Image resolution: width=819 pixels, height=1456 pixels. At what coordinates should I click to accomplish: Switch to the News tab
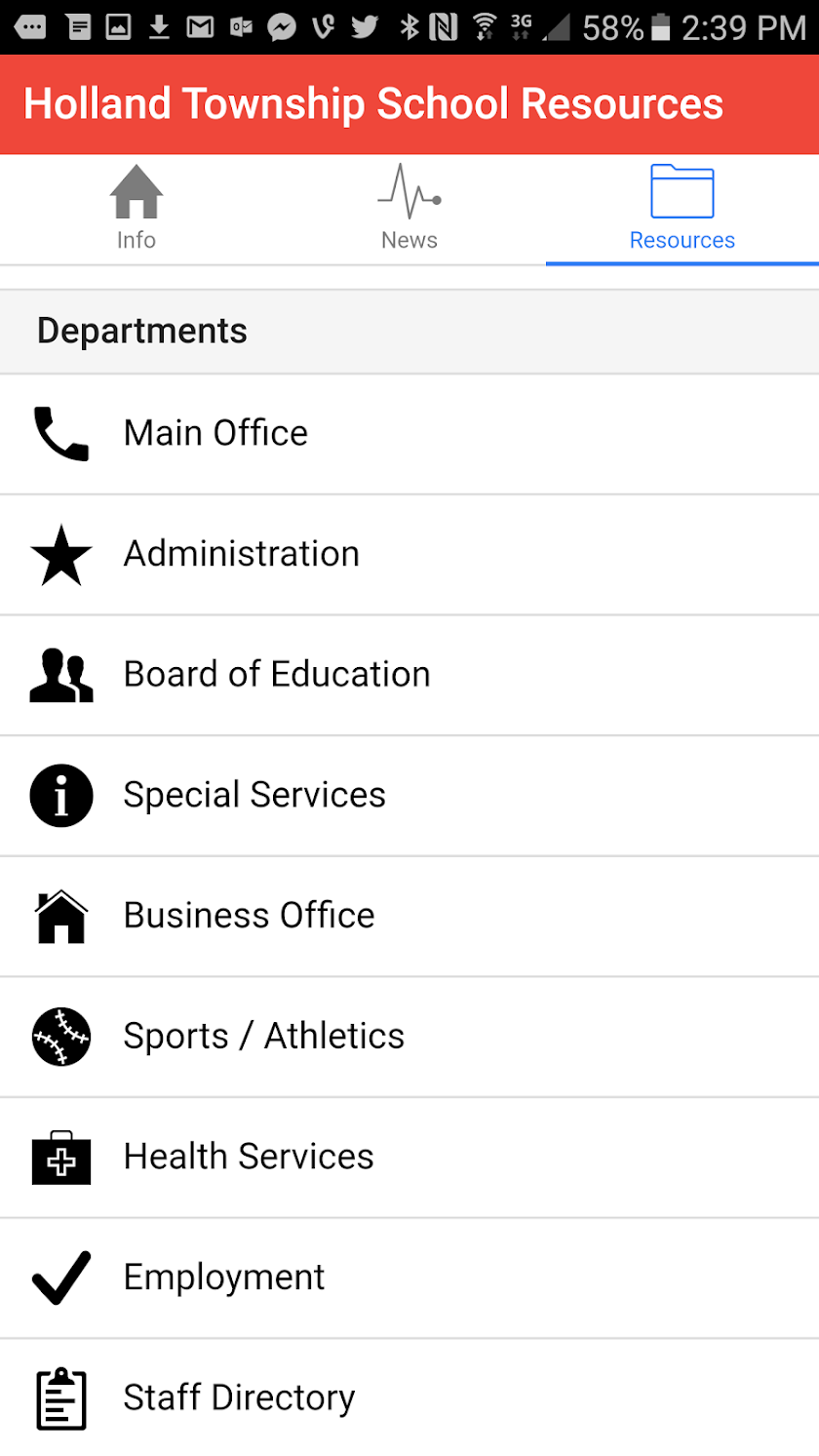tap(409, 209)
